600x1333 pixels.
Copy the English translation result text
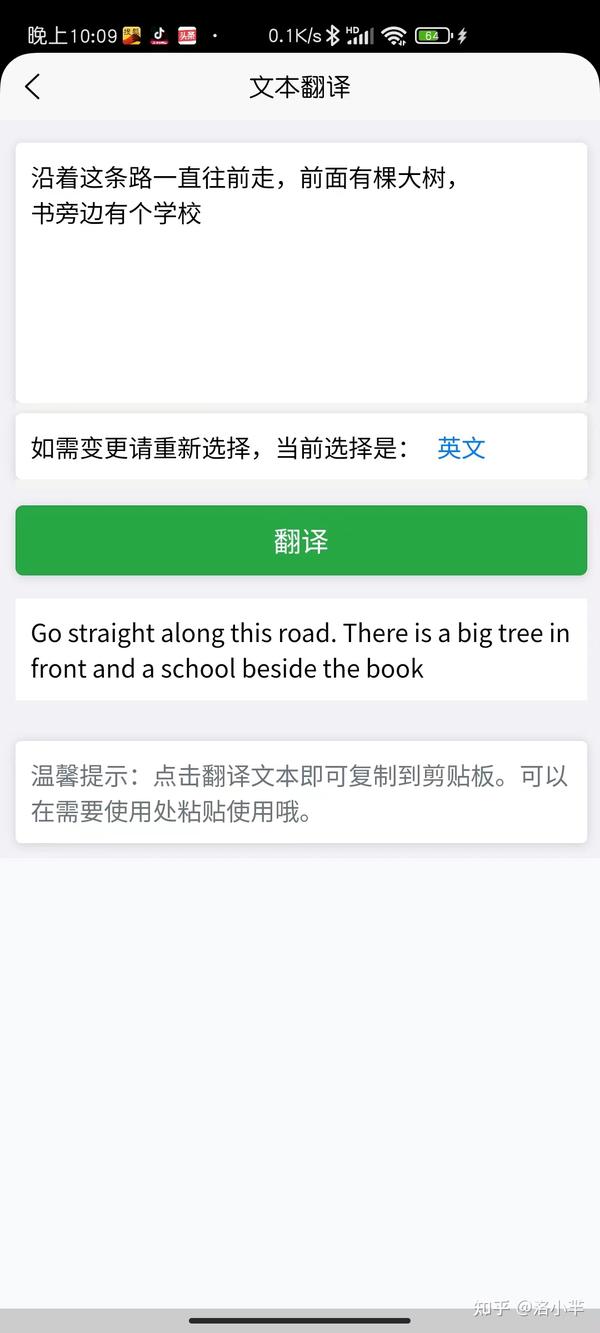point(301,650)
